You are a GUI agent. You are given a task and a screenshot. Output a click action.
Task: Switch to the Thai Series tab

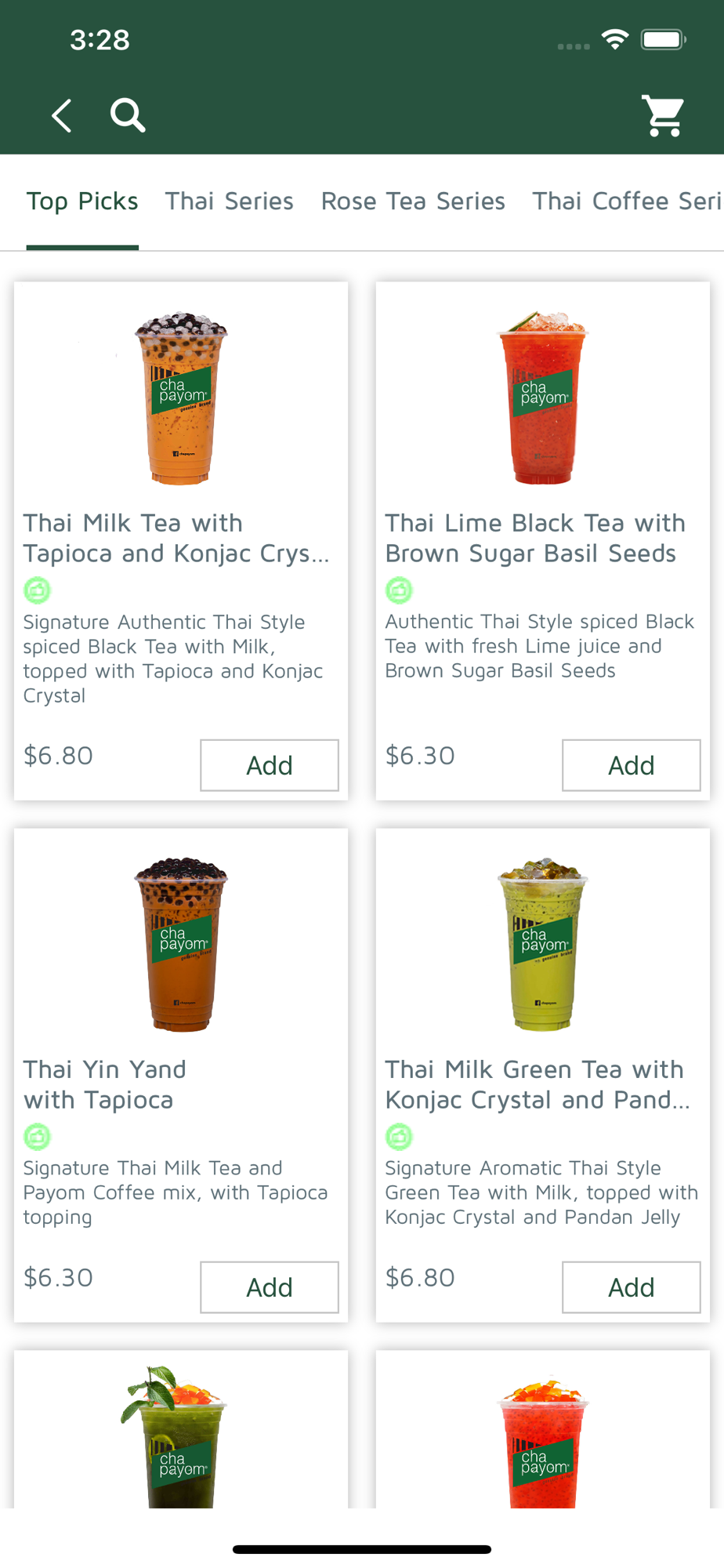coord(229,201)
